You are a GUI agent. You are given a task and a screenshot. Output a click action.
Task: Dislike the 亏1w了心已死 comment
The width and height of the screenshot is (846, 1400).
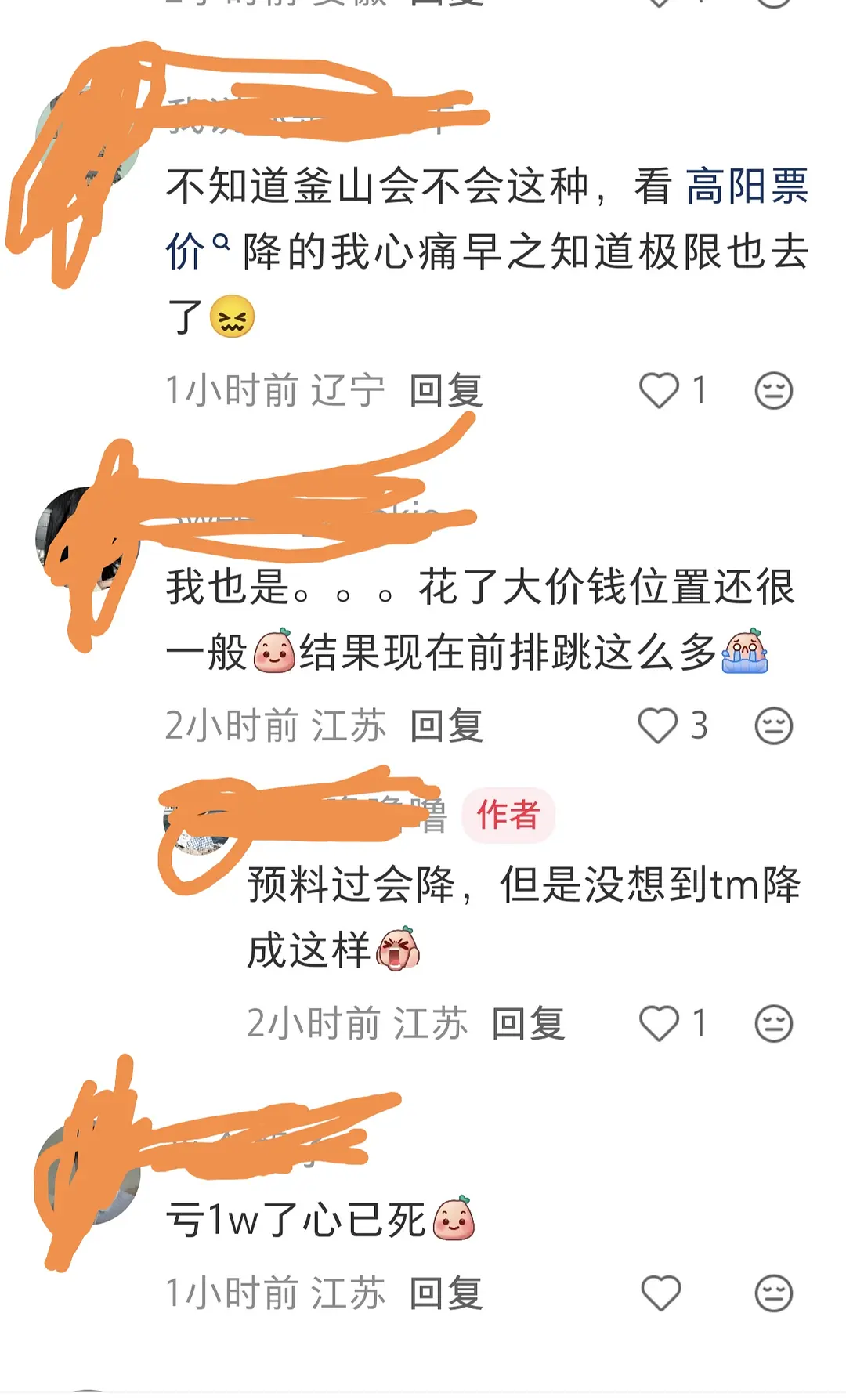pyautogui.click(x=774, y=1293)
